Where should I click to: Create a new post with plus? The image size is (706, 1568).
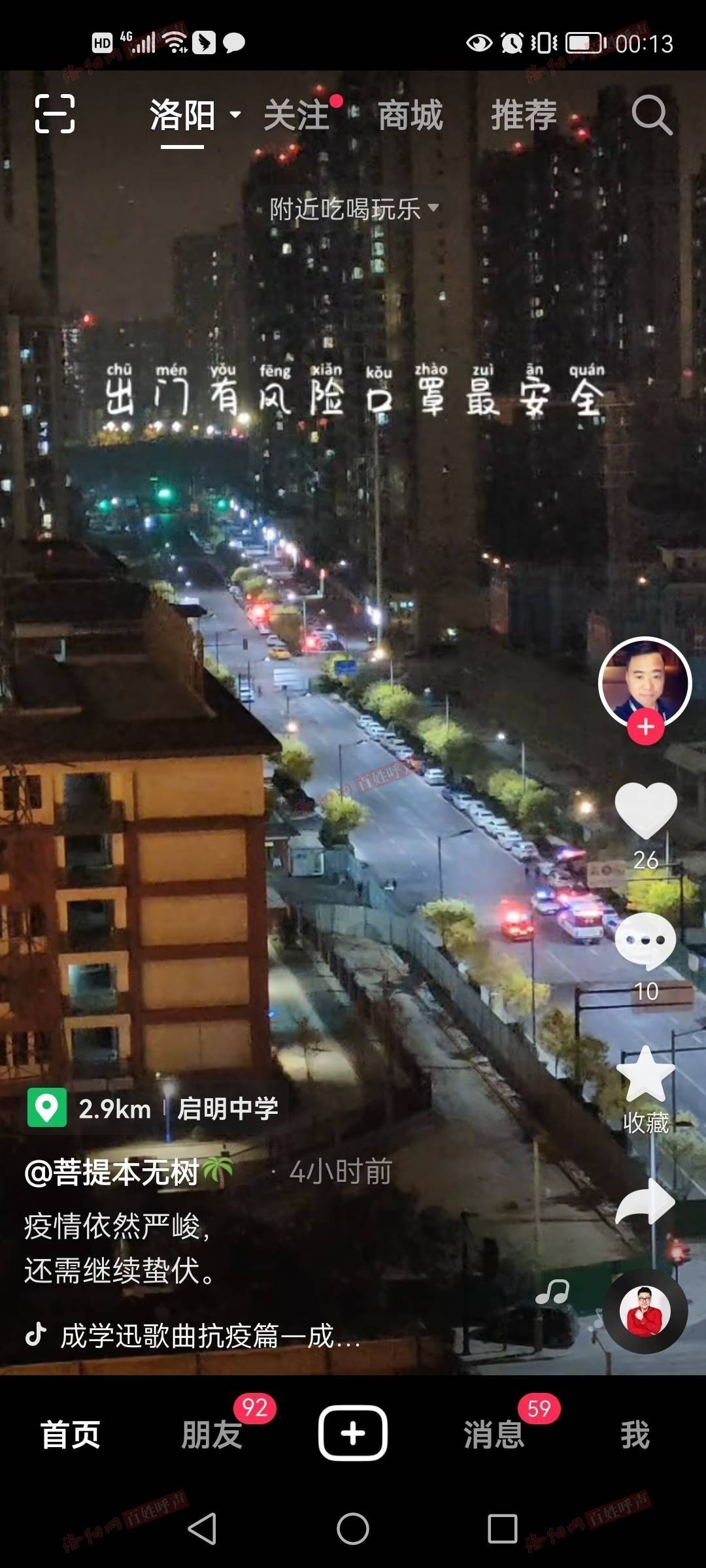[353, 1433]
